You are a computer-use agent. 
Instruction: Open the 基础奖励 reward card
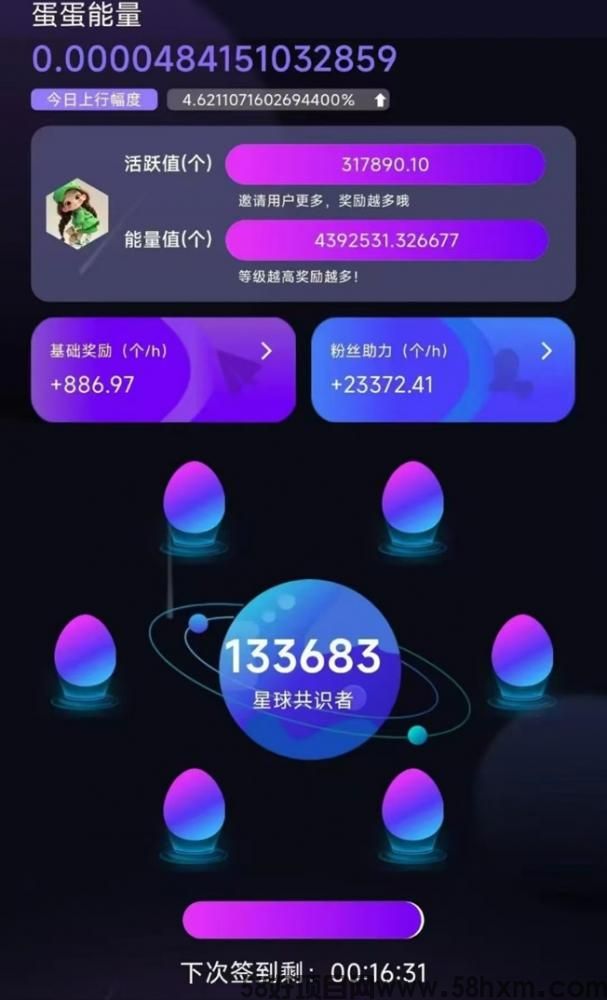tap(163, 369)
